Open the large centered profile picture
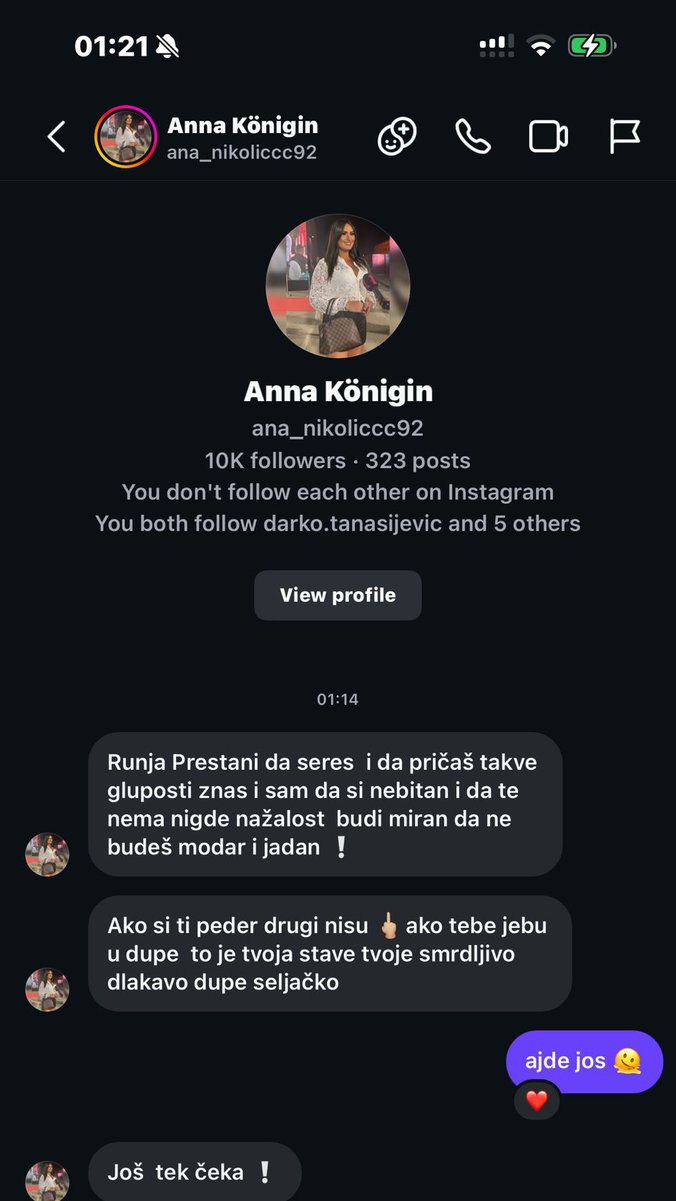 pyautogui.click(x=338, y=286)
